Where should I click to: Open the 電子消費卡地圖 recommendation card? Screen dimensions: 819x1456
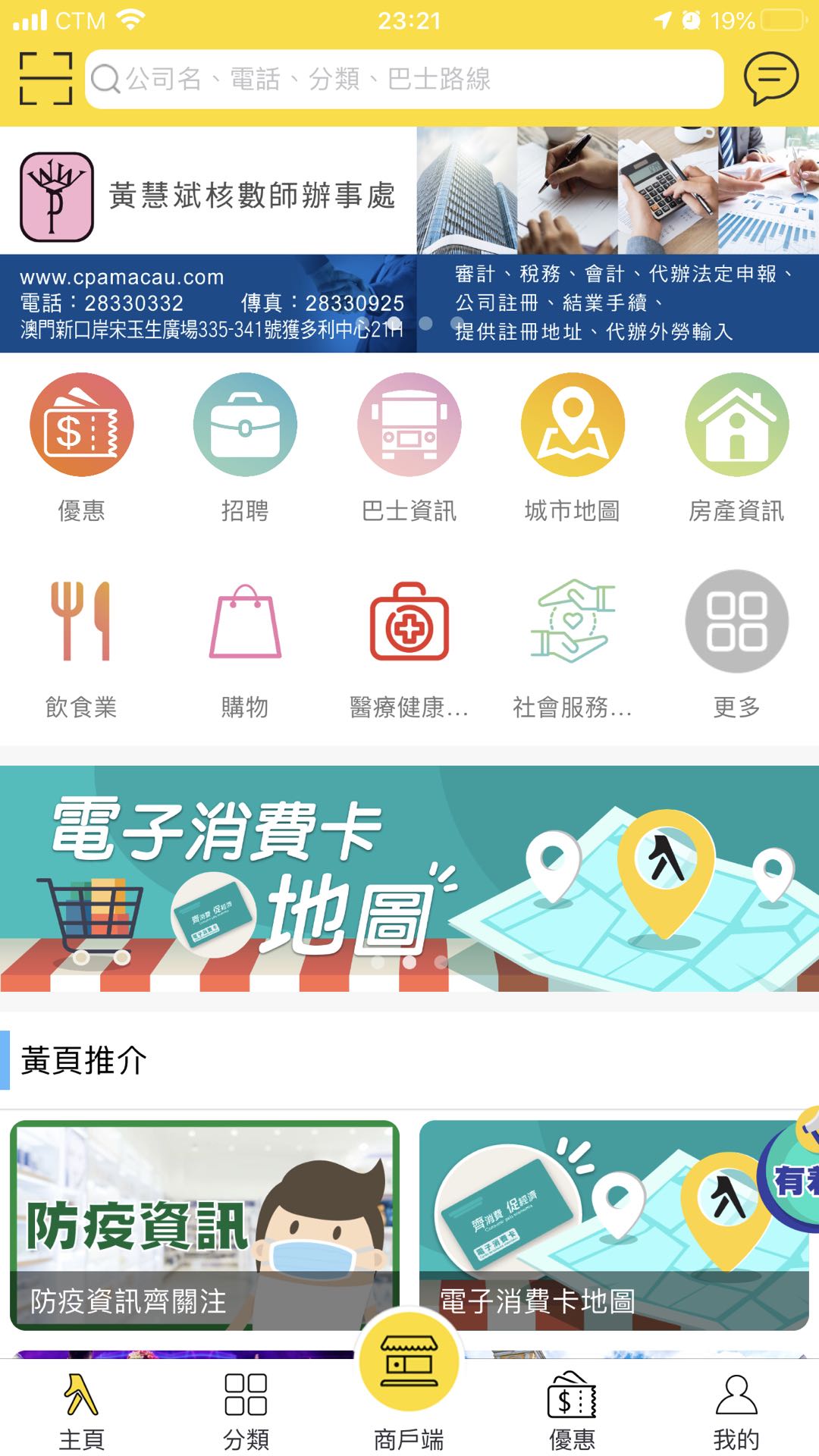(x=614, y=1225)
